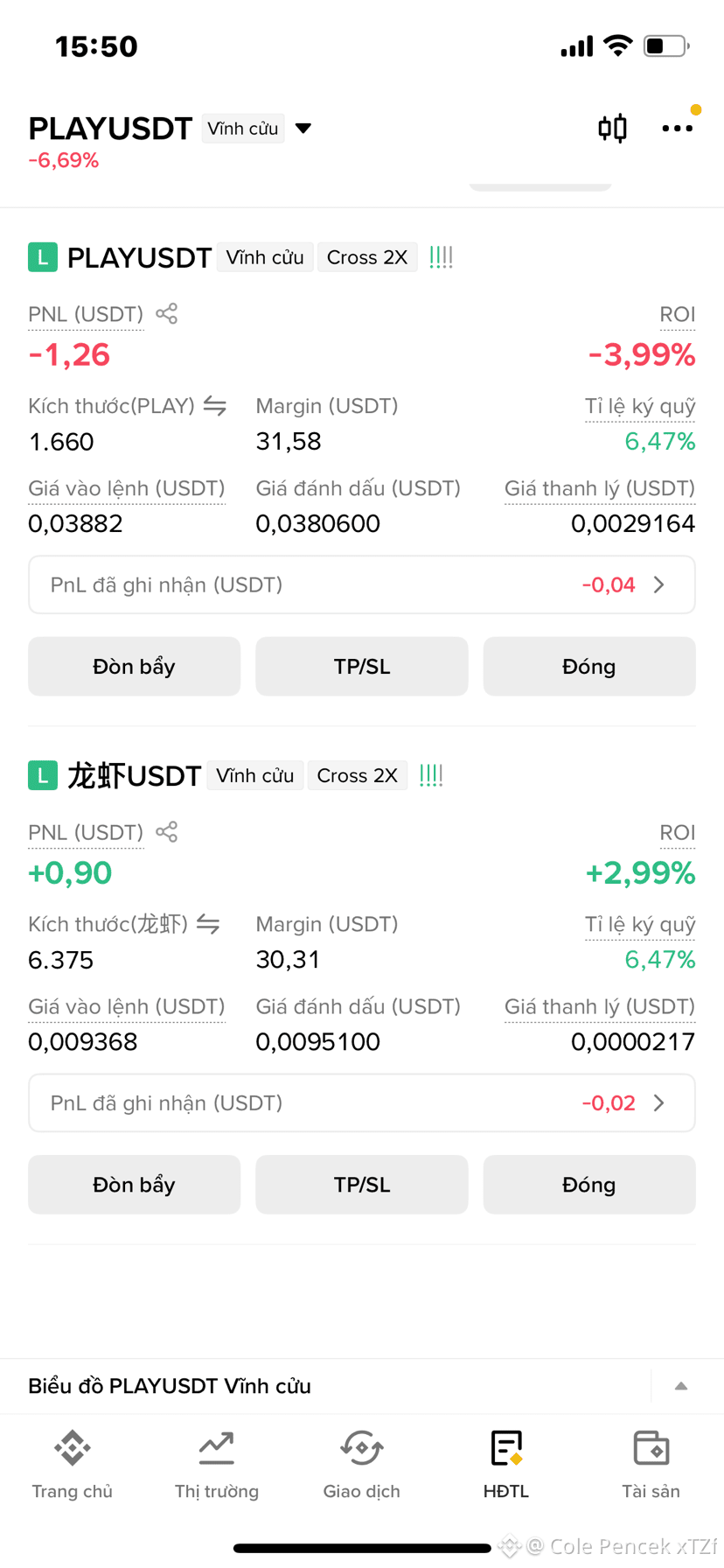Share the 龙虾USDT position PNL

166,831
